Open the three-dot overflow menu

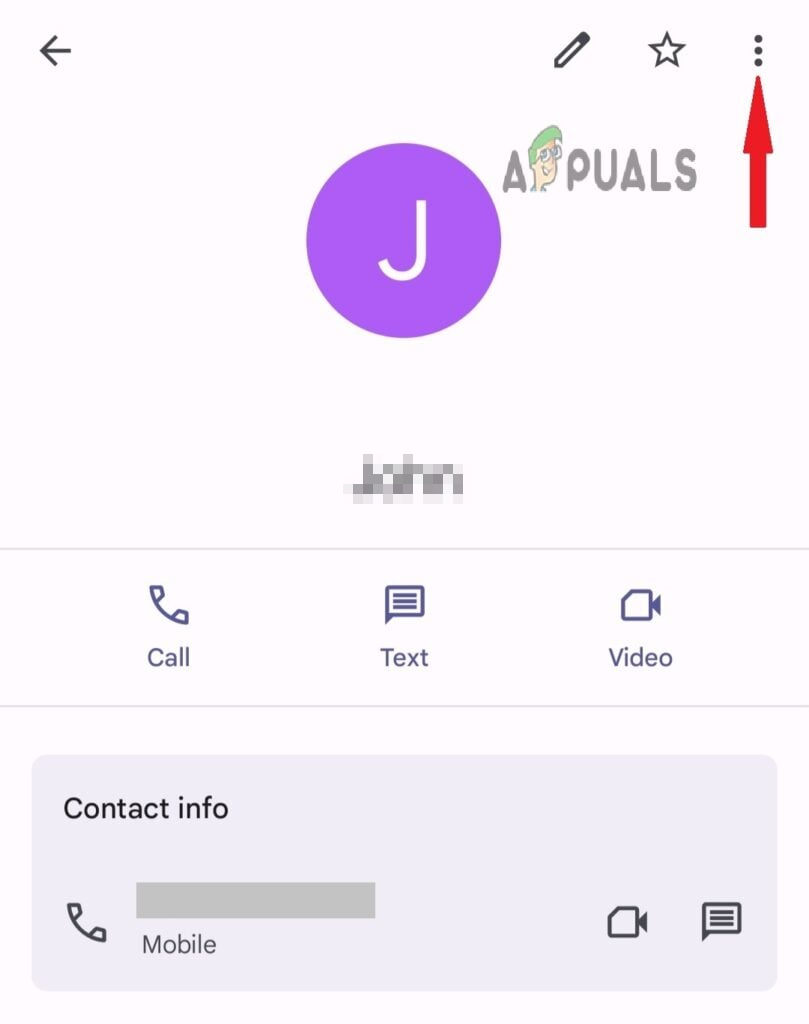pyautogui.click(x=758, y=51)
